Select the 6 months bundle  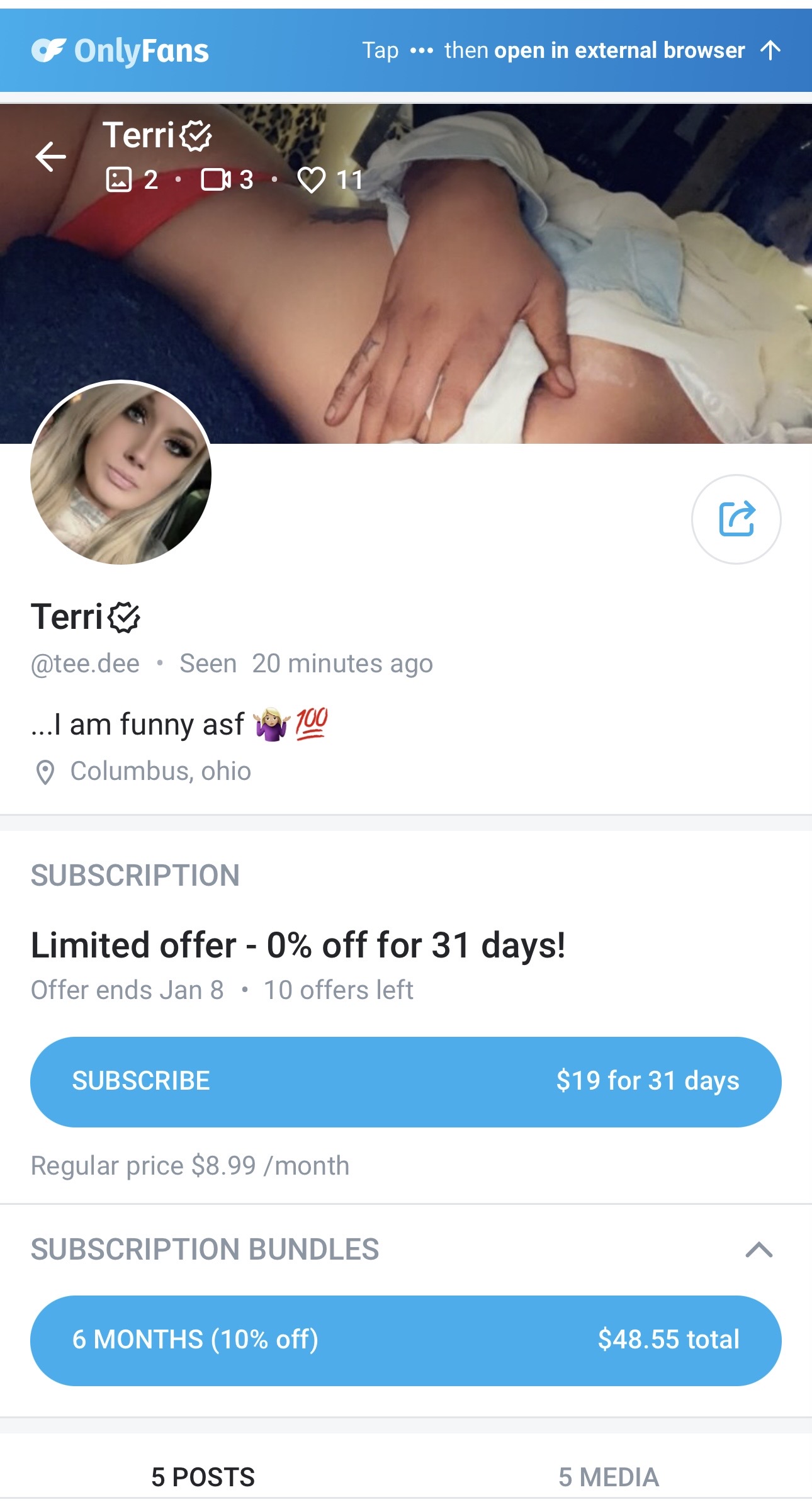(405, 1340)
